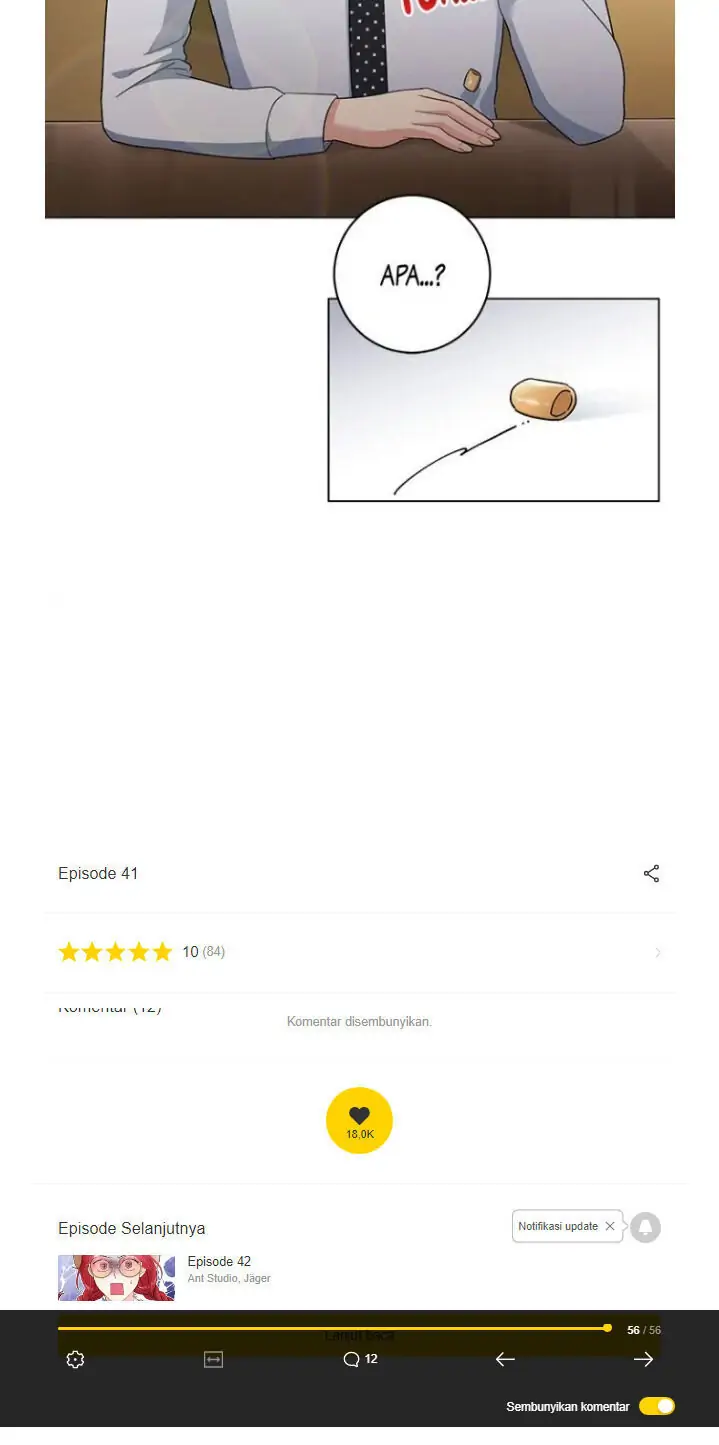The image size is (719, 1445).
Task: Open the 12 comments
Action: click(x=360, y=1359)
